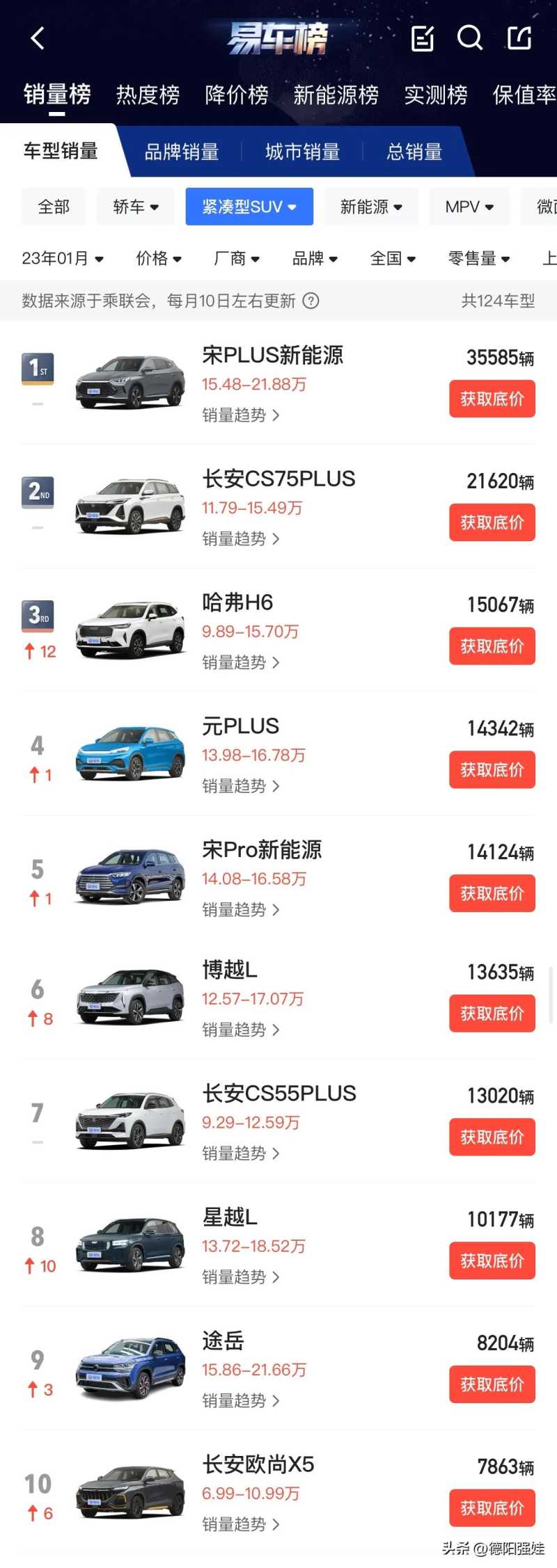Switch to the 新能源榜 tab

coord(336,95)
